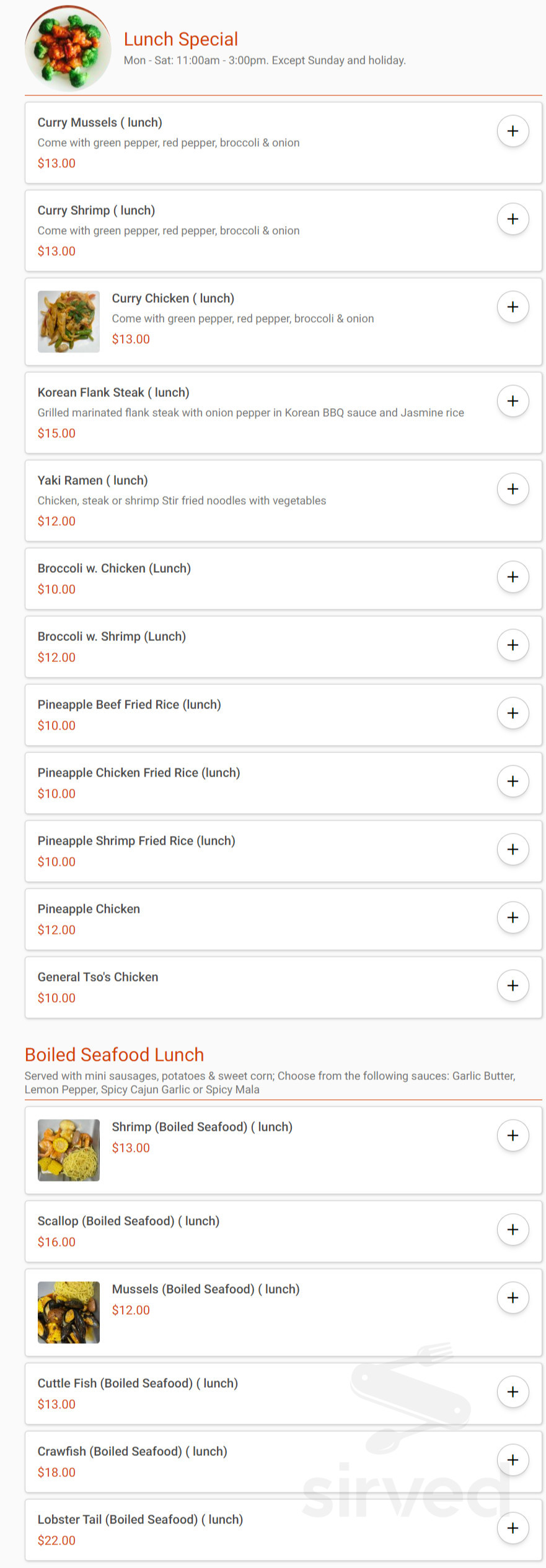Add Broccoli w. Chicken to your order
Image resolution: width=546 pixels, height=1568 pixels.
click(513, 577)
